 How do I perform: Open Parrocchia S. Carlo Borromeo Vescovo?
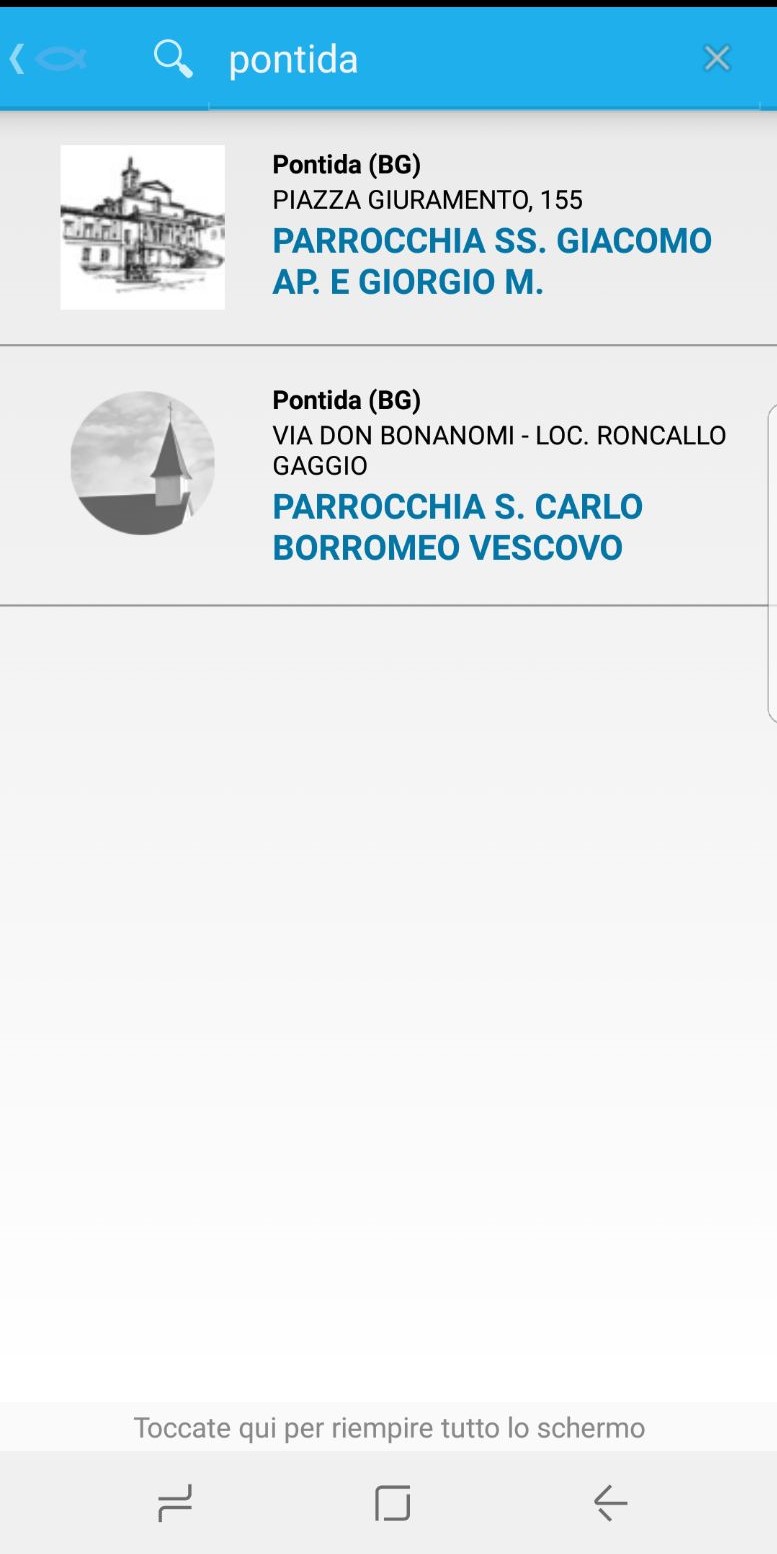(388, 476)
